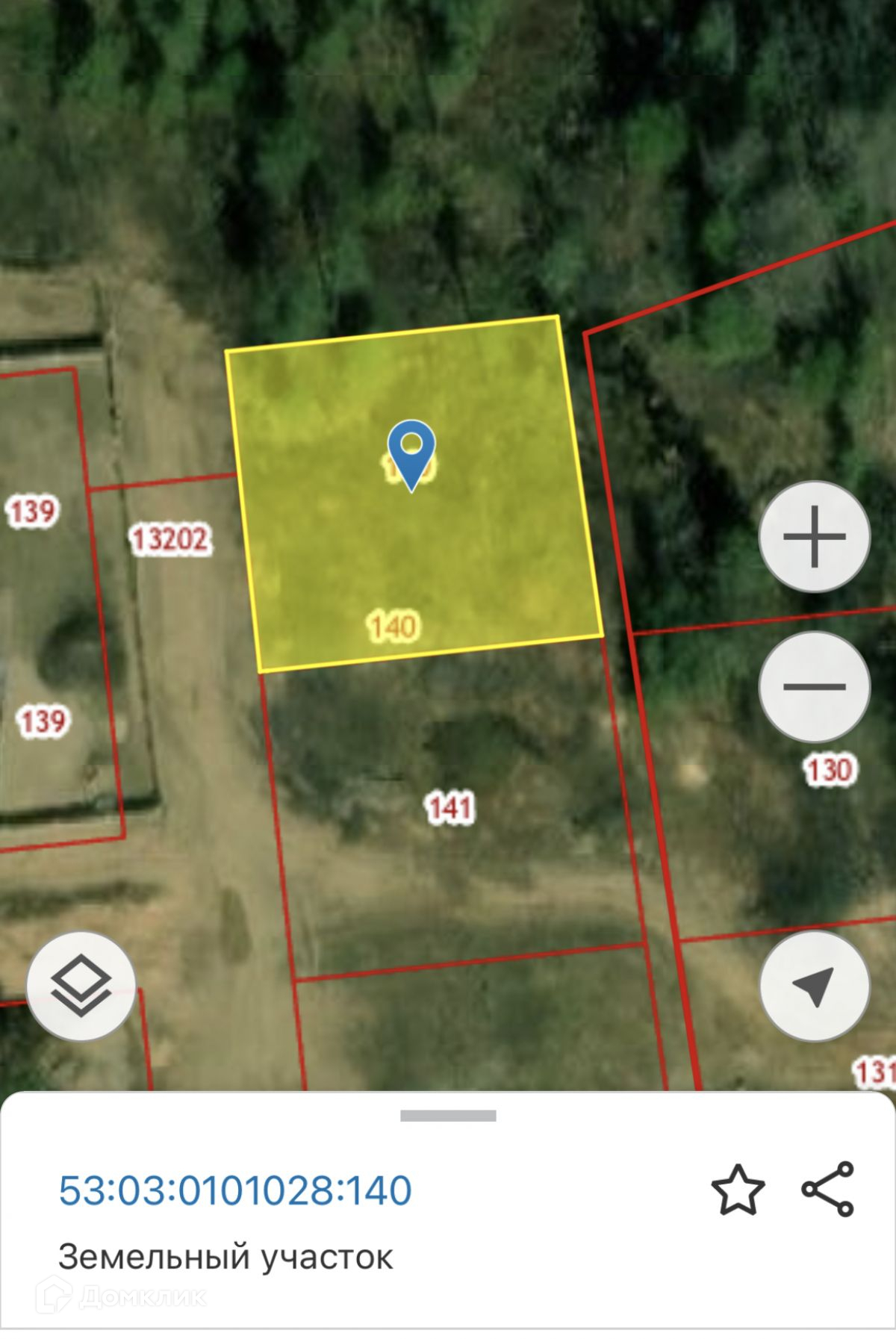Expand the bottom sheet handle

[448, 1116]
